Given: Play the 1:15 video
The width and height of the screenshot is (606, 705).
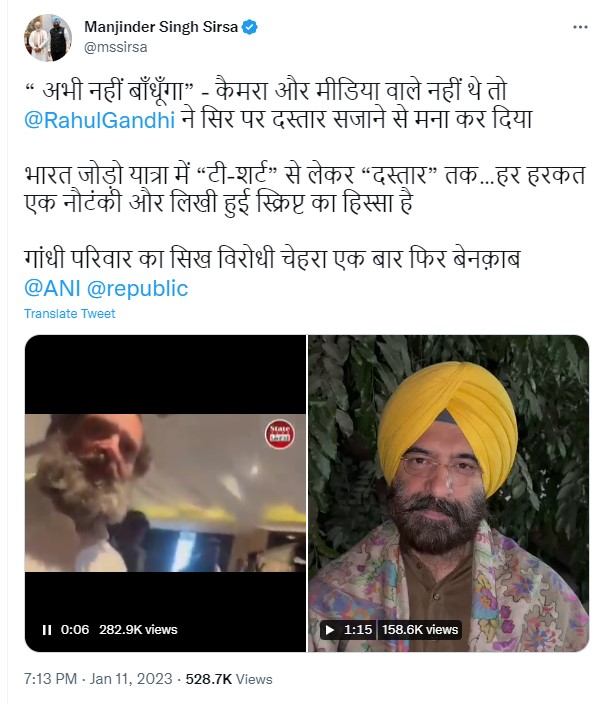Looking at the screenshot, I should click(328, 629).
